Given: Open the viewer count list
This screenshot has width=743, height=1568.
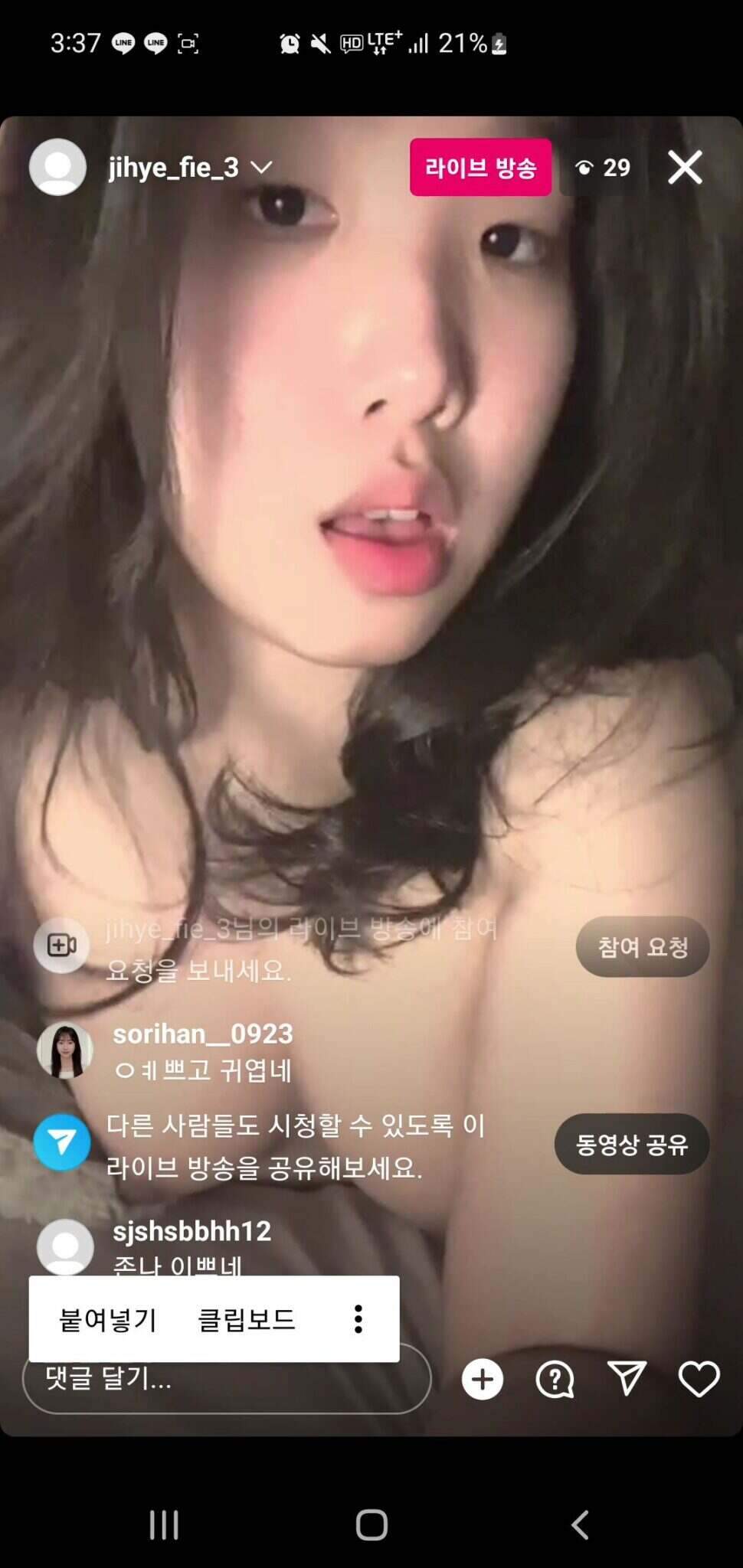Looking at the screenshot, I should point(603,168).
